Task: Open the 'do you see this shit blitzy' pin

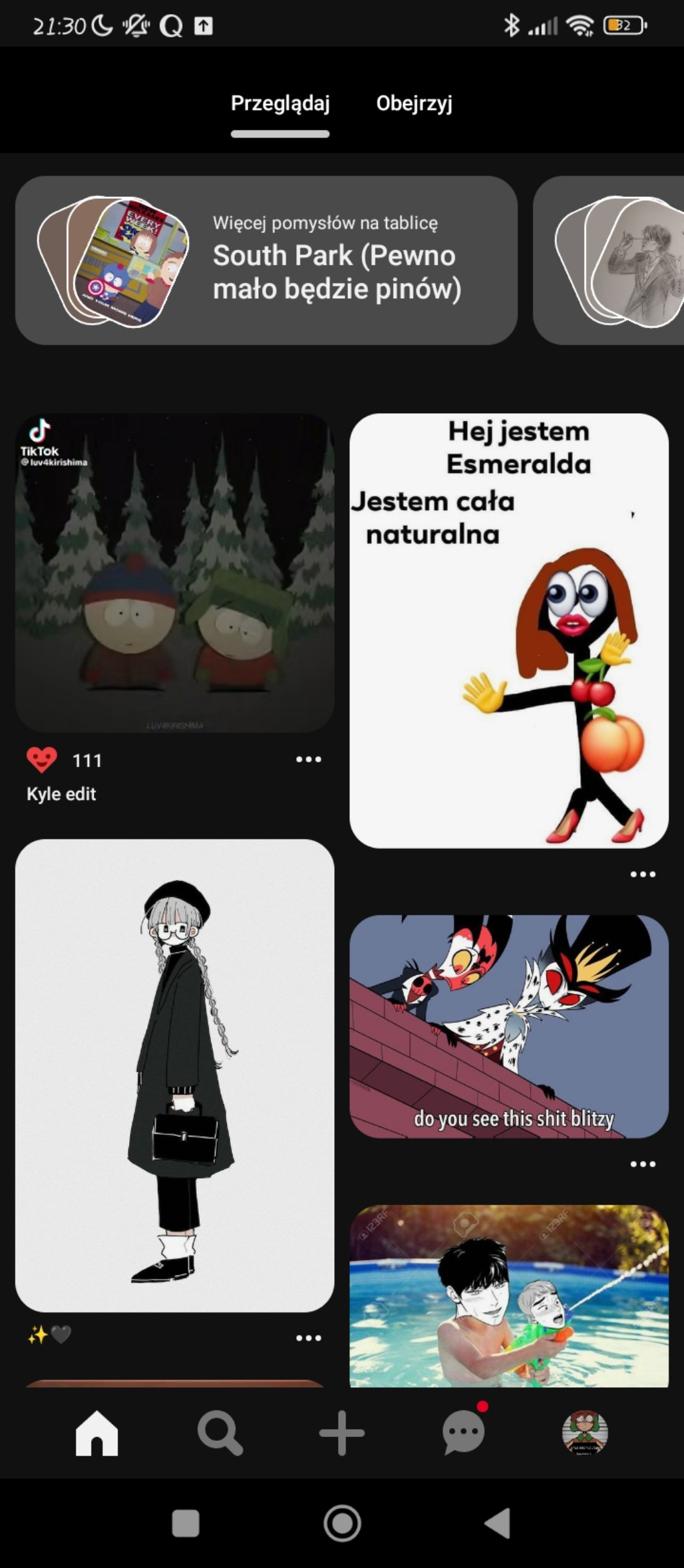Action: [508, 1026]
